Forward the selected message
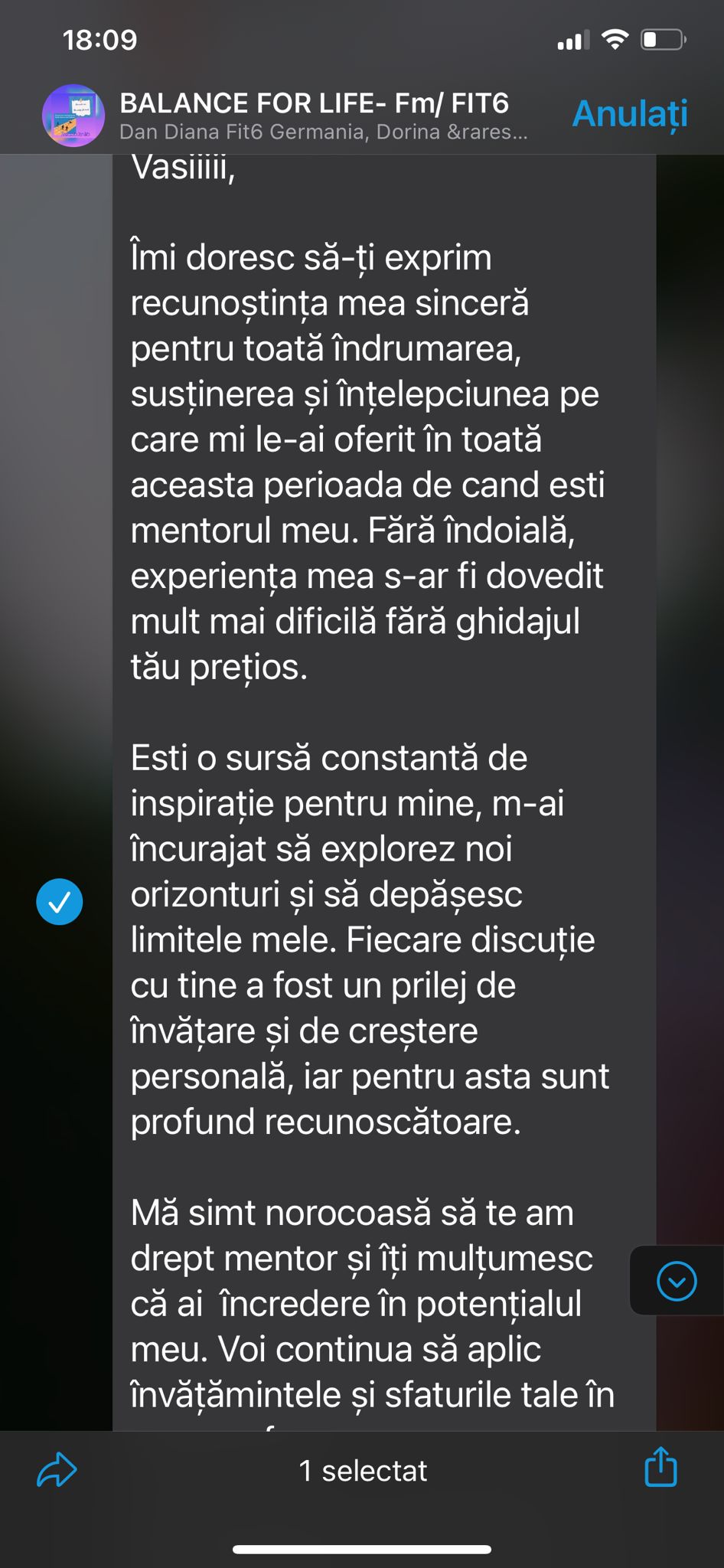Viewport: 724px width, 1568px height. (57, 1470)
